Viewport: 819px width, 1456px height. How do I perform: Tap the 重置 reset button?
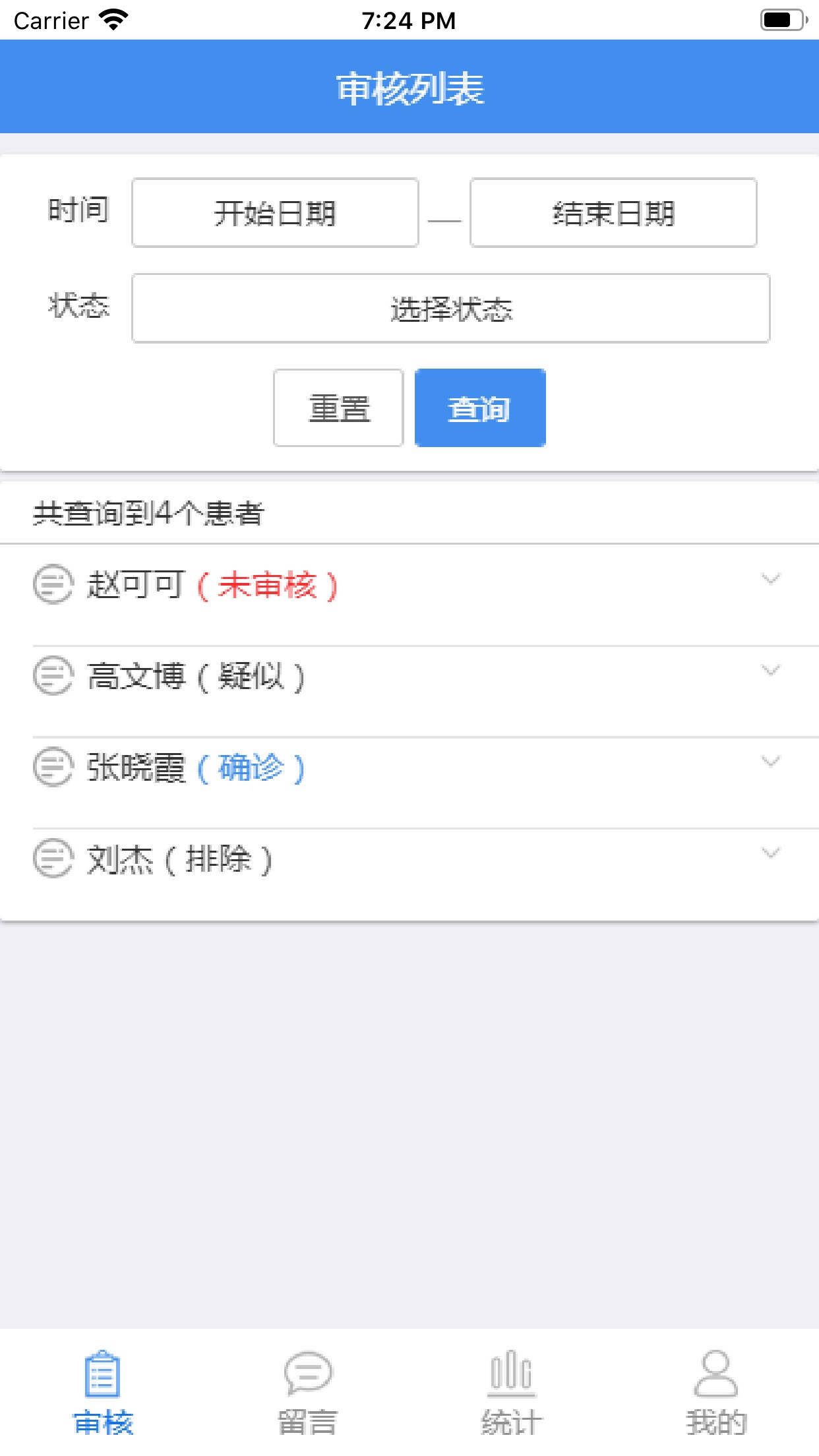tap(338, 408)
